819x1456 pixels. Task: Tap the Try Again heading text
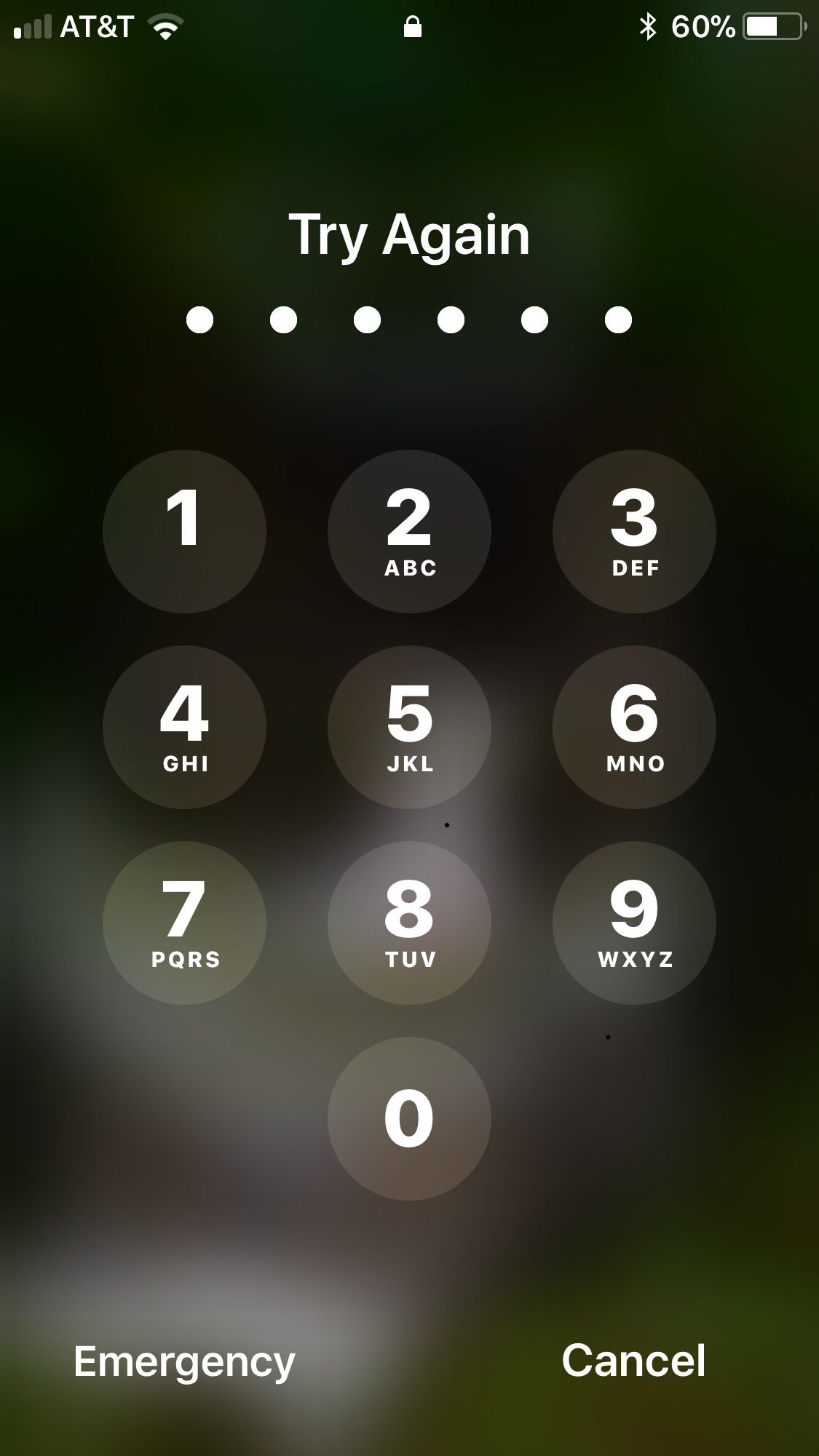tap(409, 234)
